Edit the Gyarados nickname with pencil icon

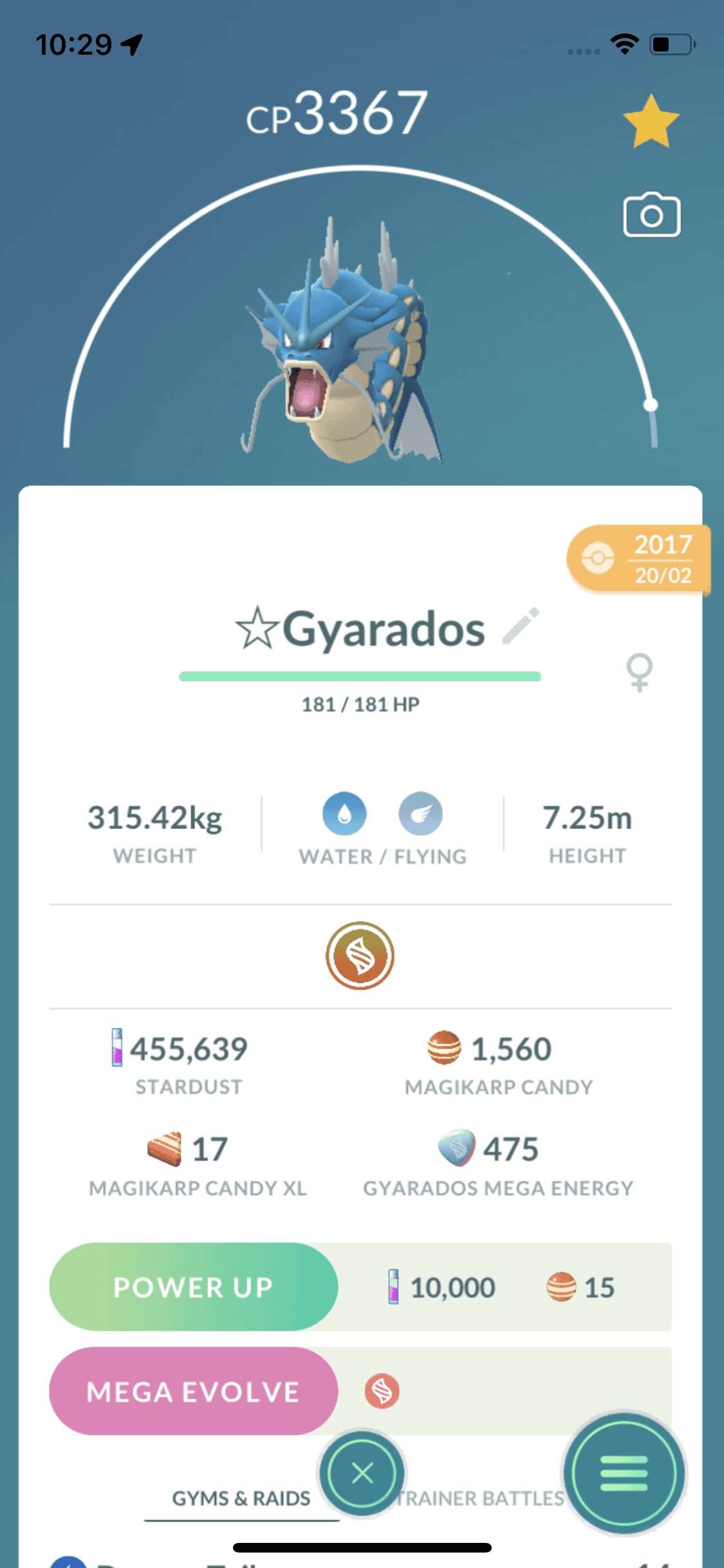coord(521,626)
